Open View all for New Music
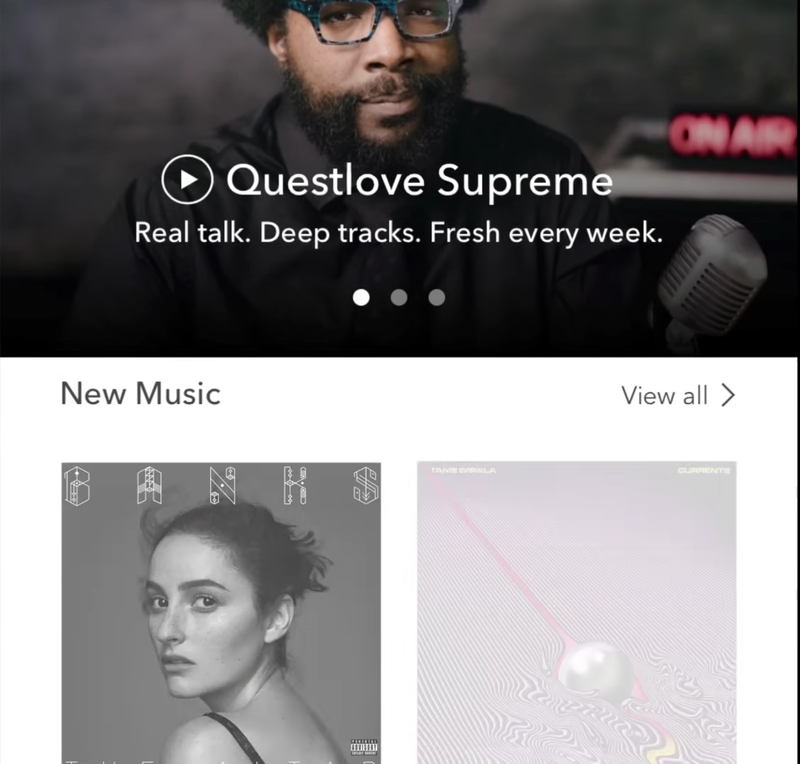Image resolution: width=800 pixels, height=764 pixels. coord(678,395)
